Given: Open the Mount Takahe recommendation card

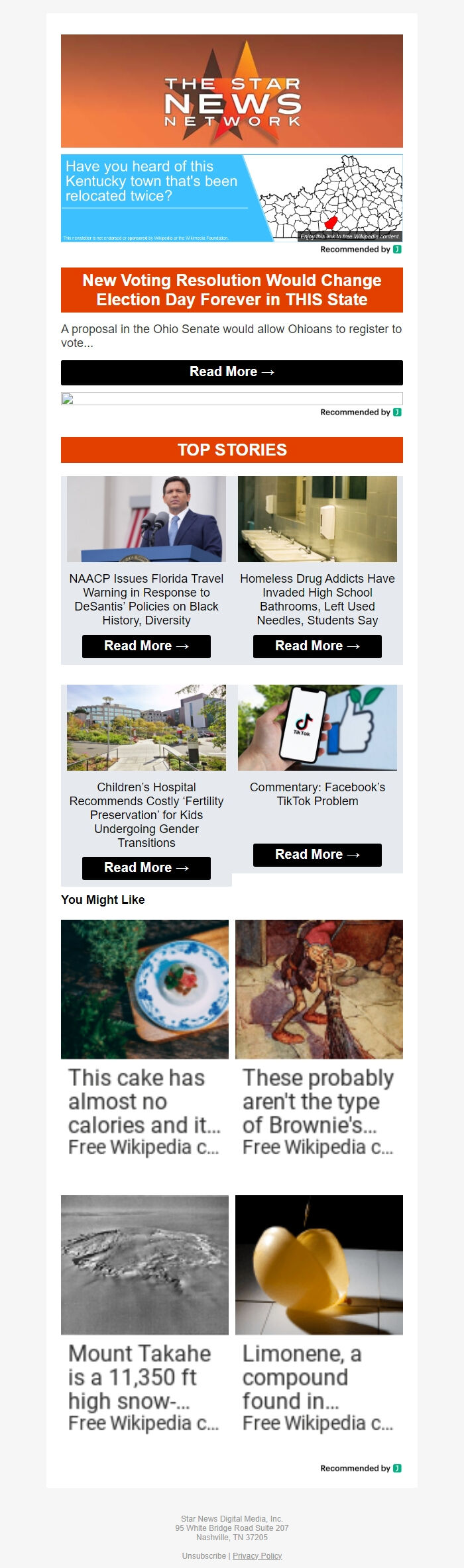Looking at the screenshot, I should click(x=145, y=1313).
